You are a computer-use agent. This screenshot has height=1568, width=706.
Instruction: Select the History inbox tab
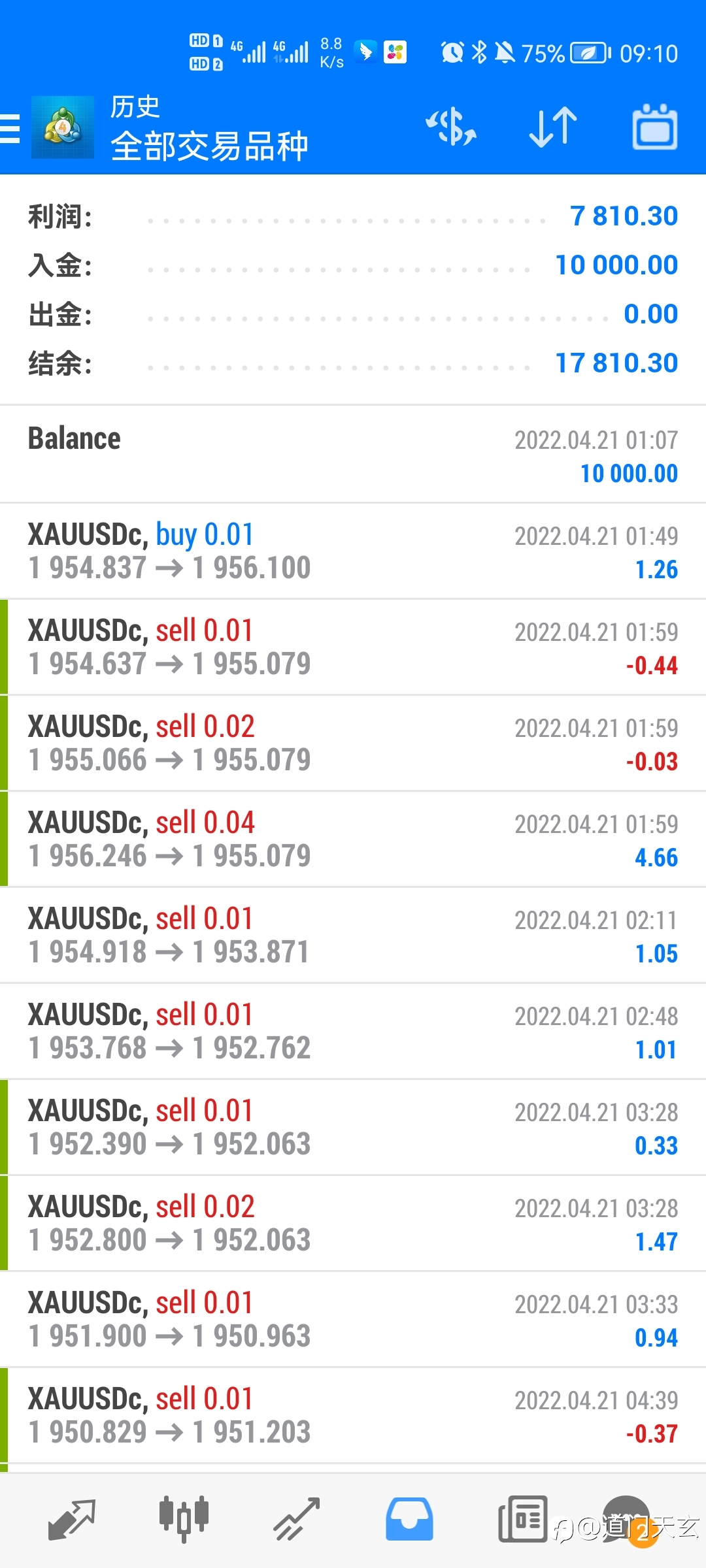[409, 1520]
